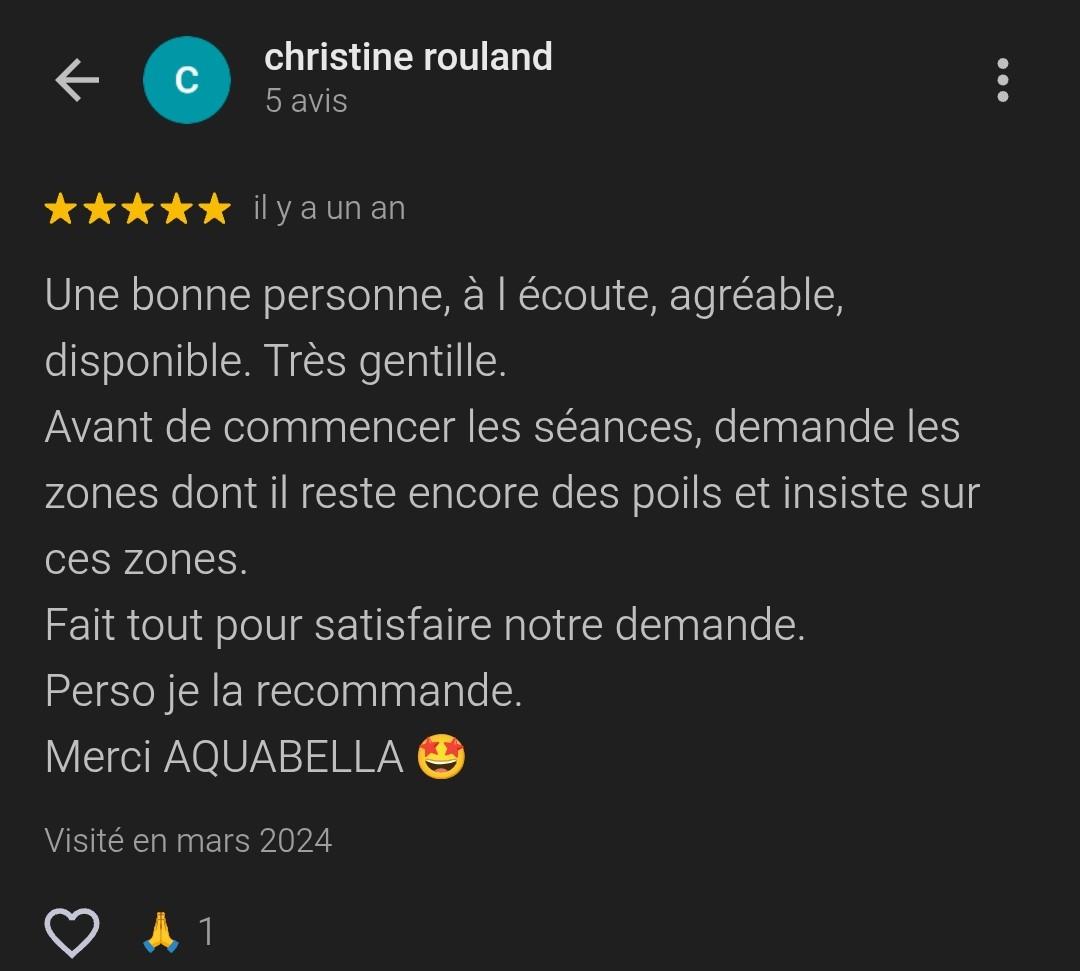Go back using the arrow icon
Viewport: 1080px width, 971px height.
pyautogui.click(x=77, y=80)
